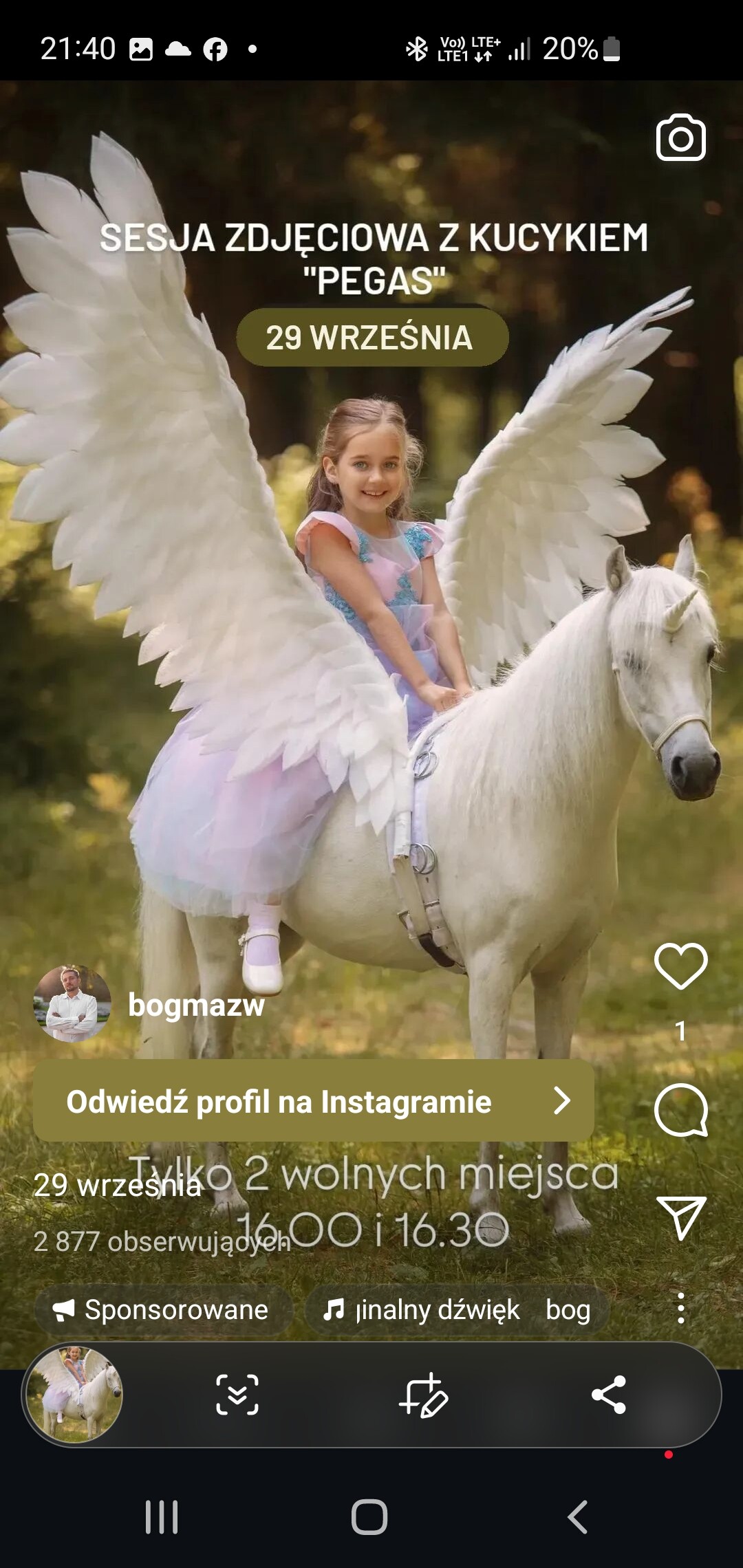Image resolution: width=743 pixels, height=1568 pixels.
Task: Open the comments bubble icon
Action: (x=680, y=1110)
